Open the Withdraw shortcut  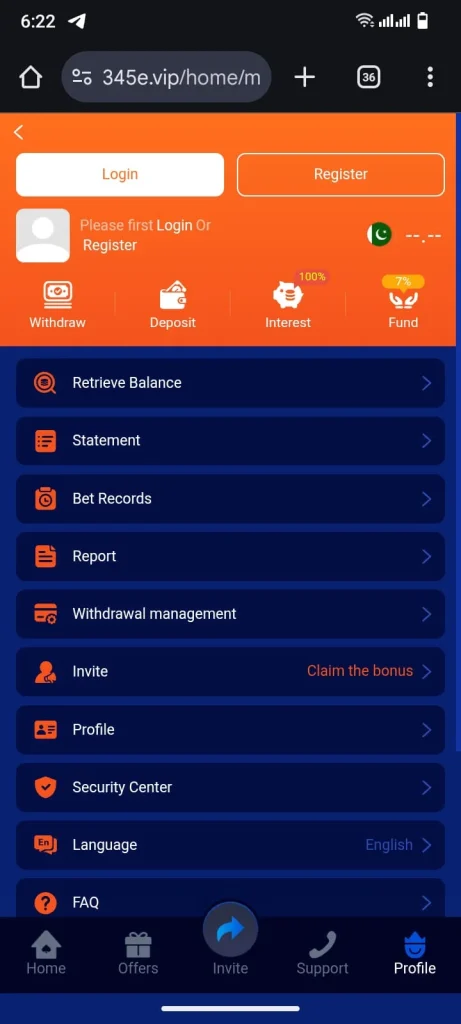57,305
